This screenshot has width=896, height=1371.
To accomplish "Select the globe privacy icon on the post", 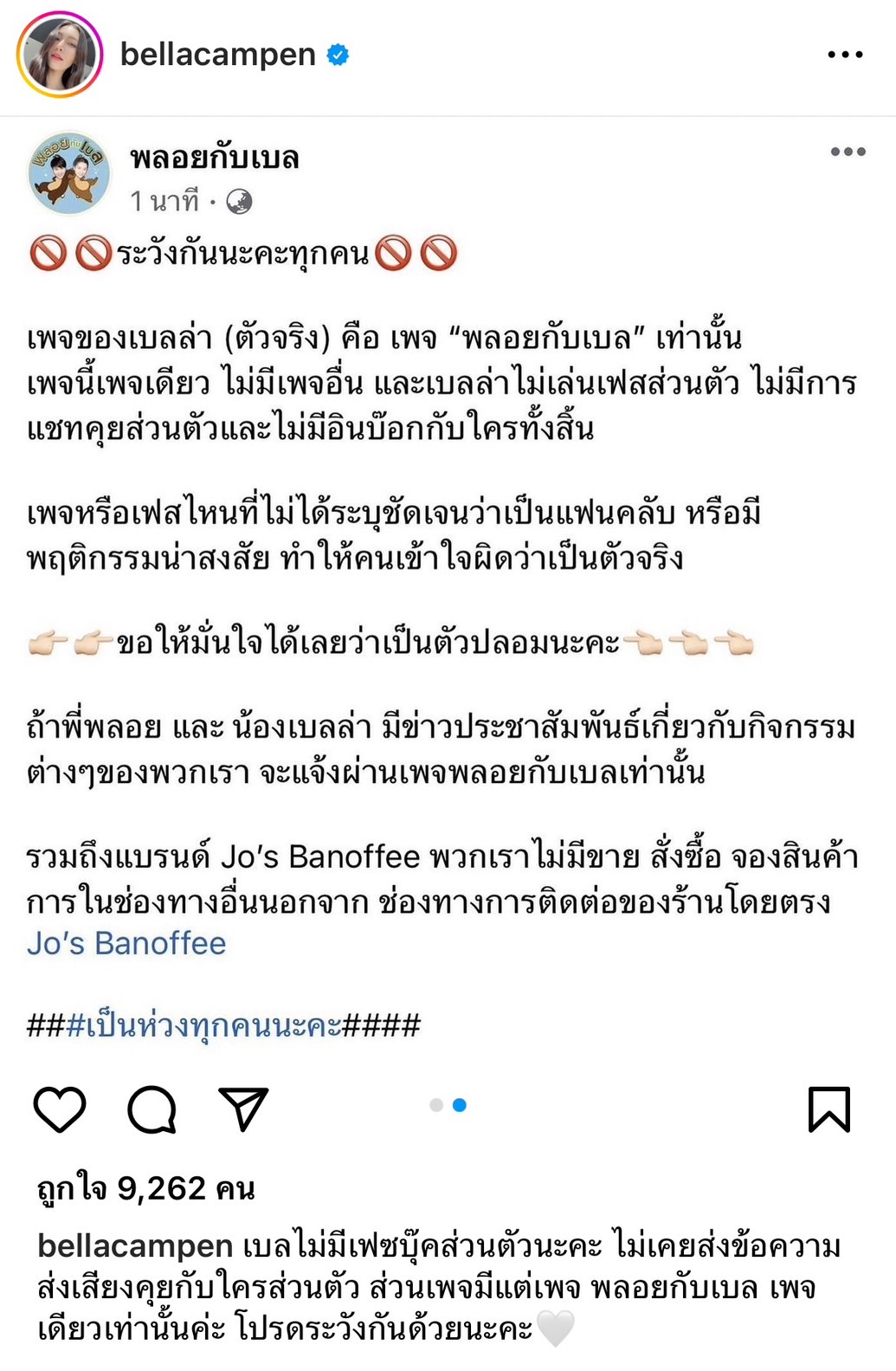I will [x=240, y=201].
